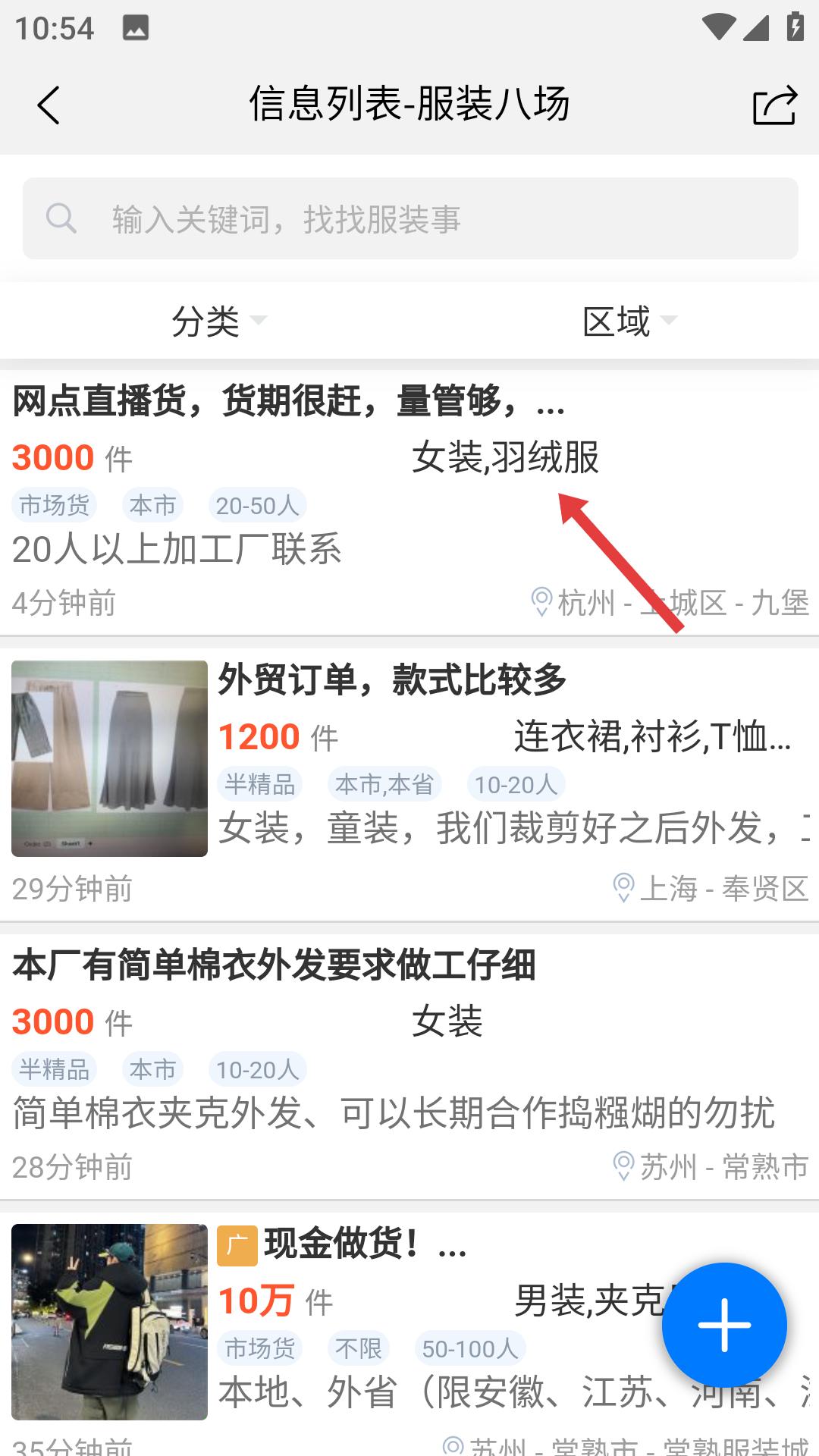Open the 网点直播货 listing from 杭州

(x=288, y=401)
